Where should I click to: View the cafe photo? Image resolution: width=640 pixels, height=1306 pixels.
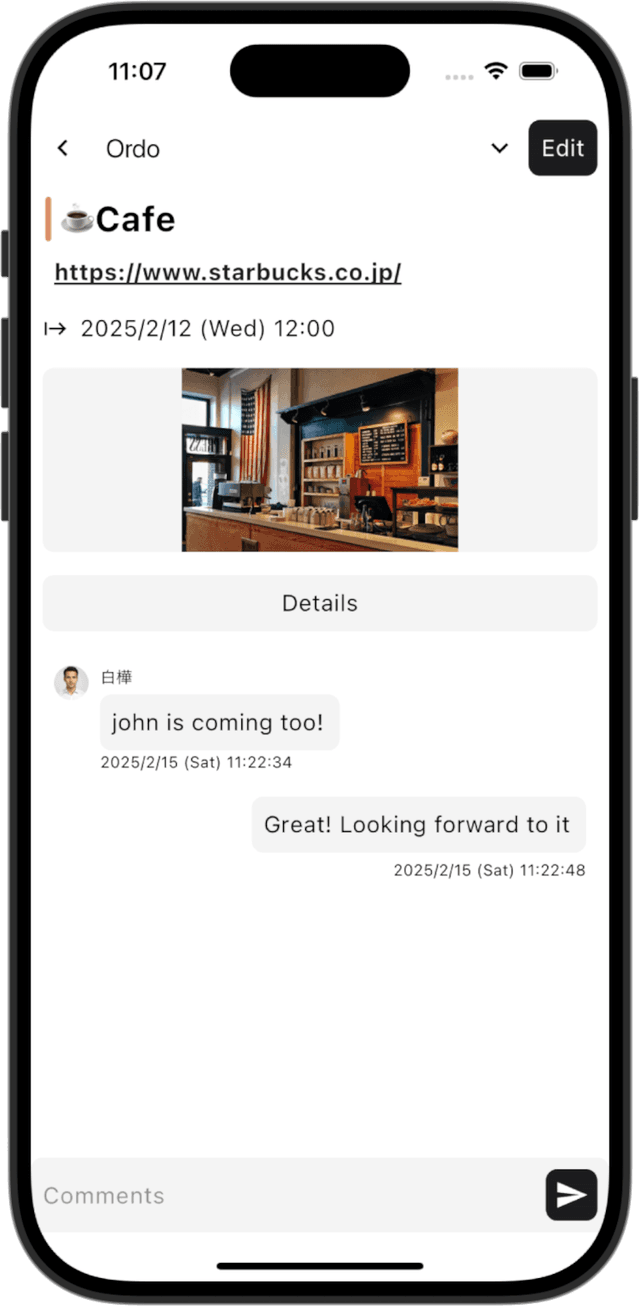[320, 459]
